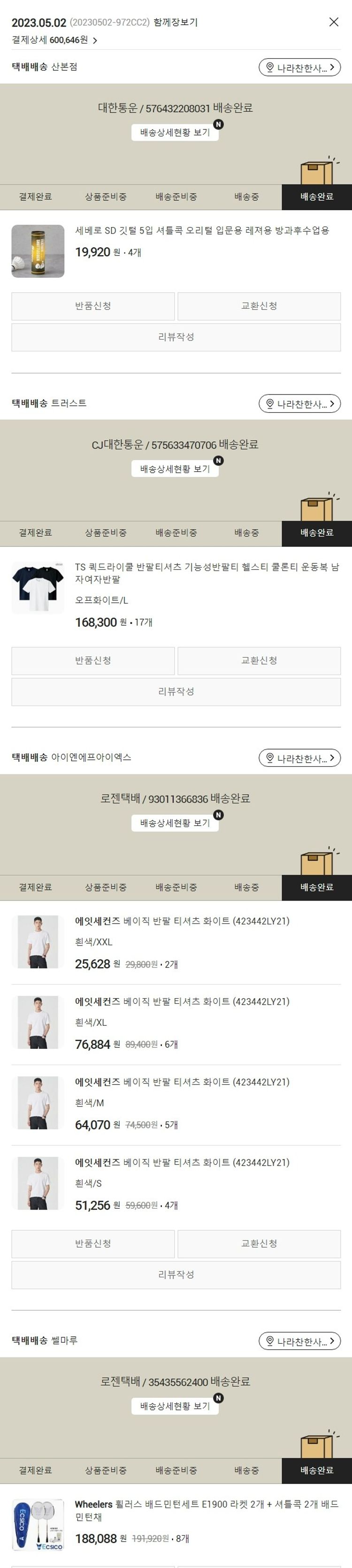Image resolution: width=352 pixels, height=1568 pixels.
Task: Open the address chip for the 트러스트 shipment
Action: [x=299, y=403]
